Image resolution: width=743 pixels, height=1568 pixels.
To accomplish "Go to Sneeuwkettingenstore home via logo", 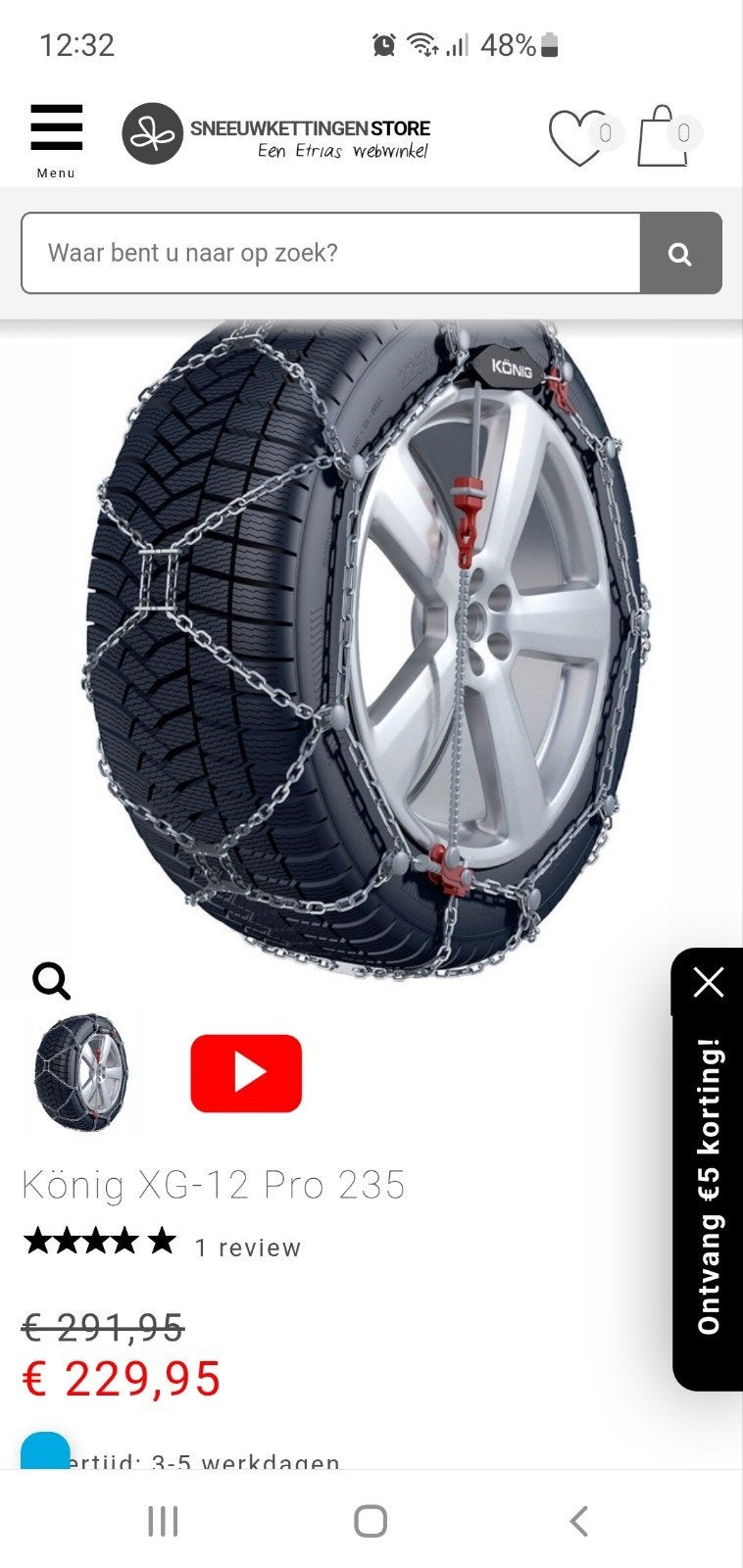I will pos(276,133).
